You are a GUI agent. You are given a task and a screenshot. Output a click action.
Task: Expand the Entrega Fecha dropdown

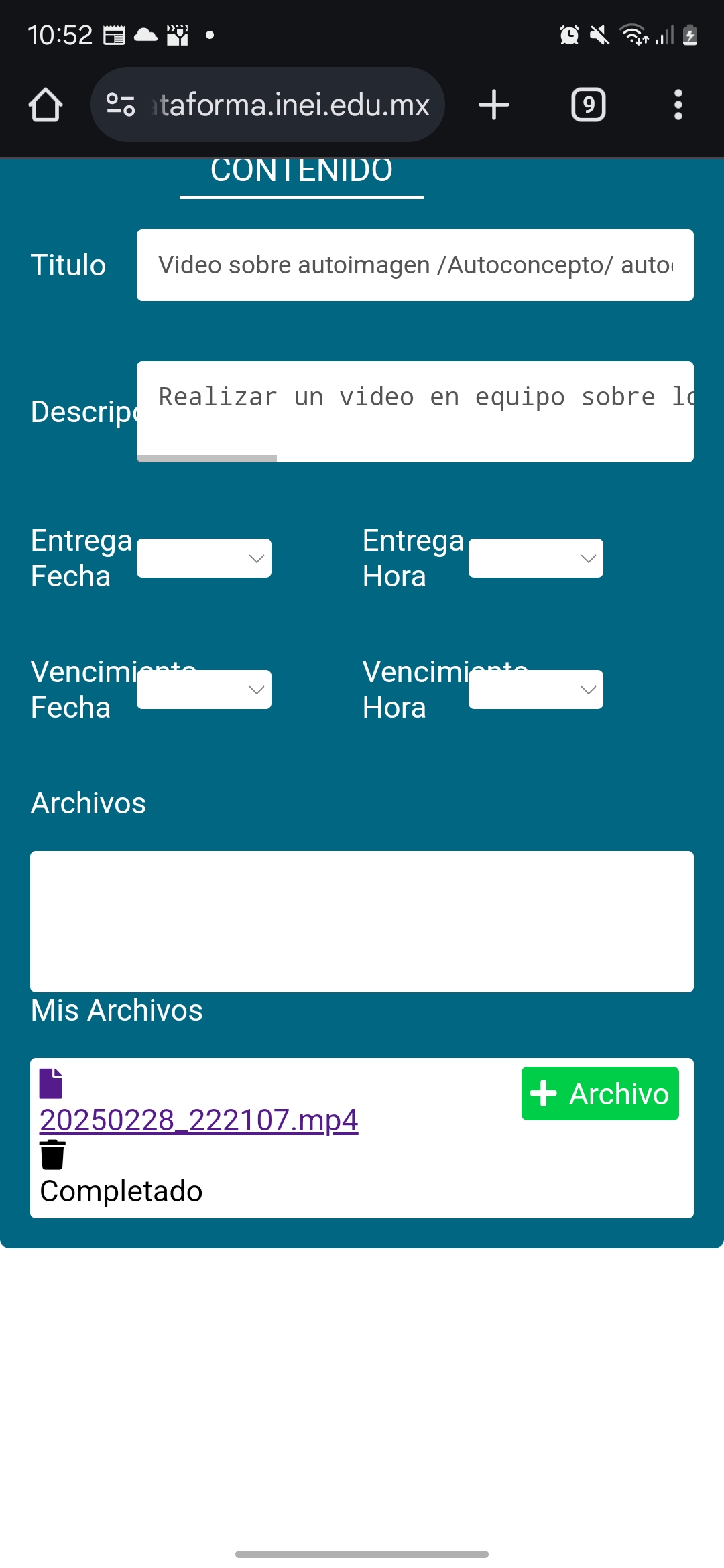coord(204,558)
